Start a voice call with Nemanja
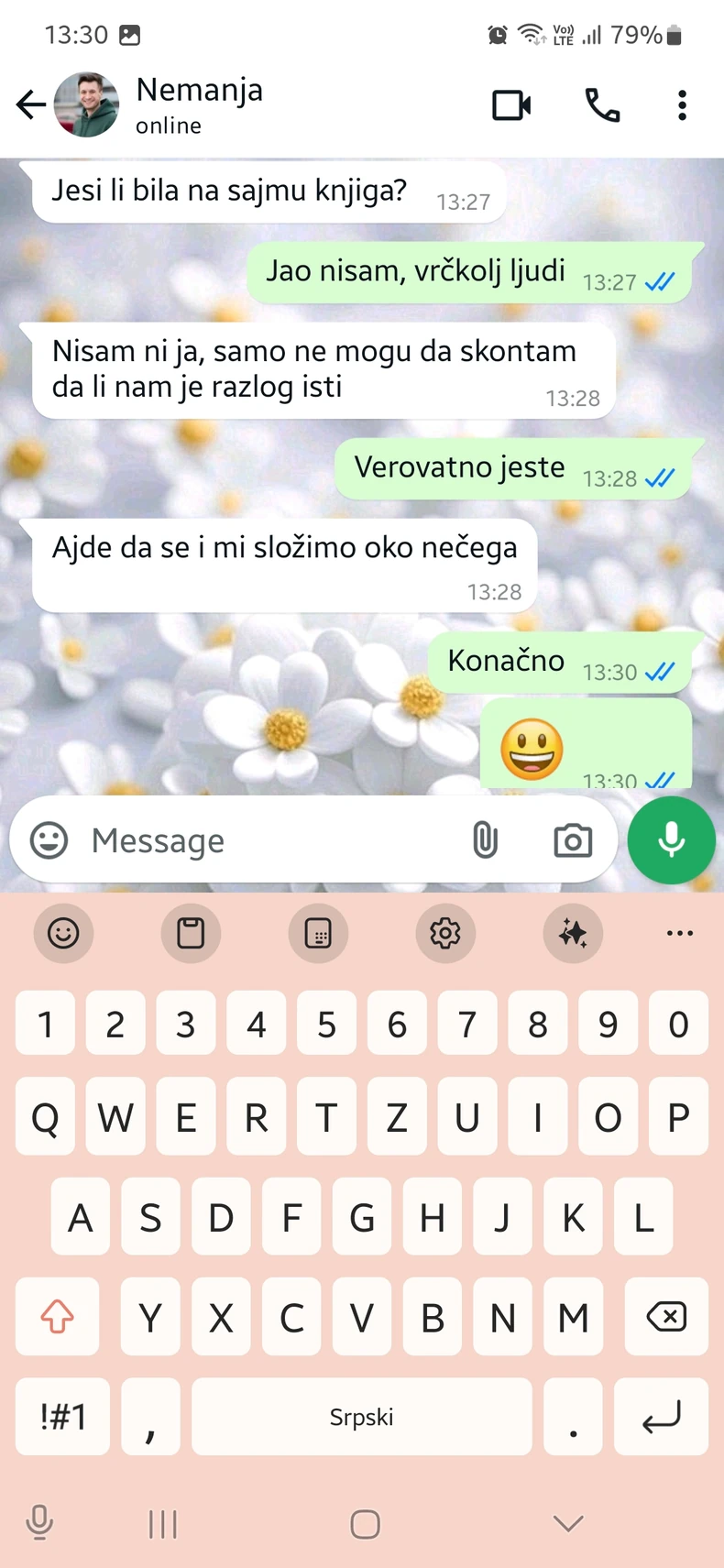The width and height of the screenshot is (724, 1568). (x=602, y=105)
